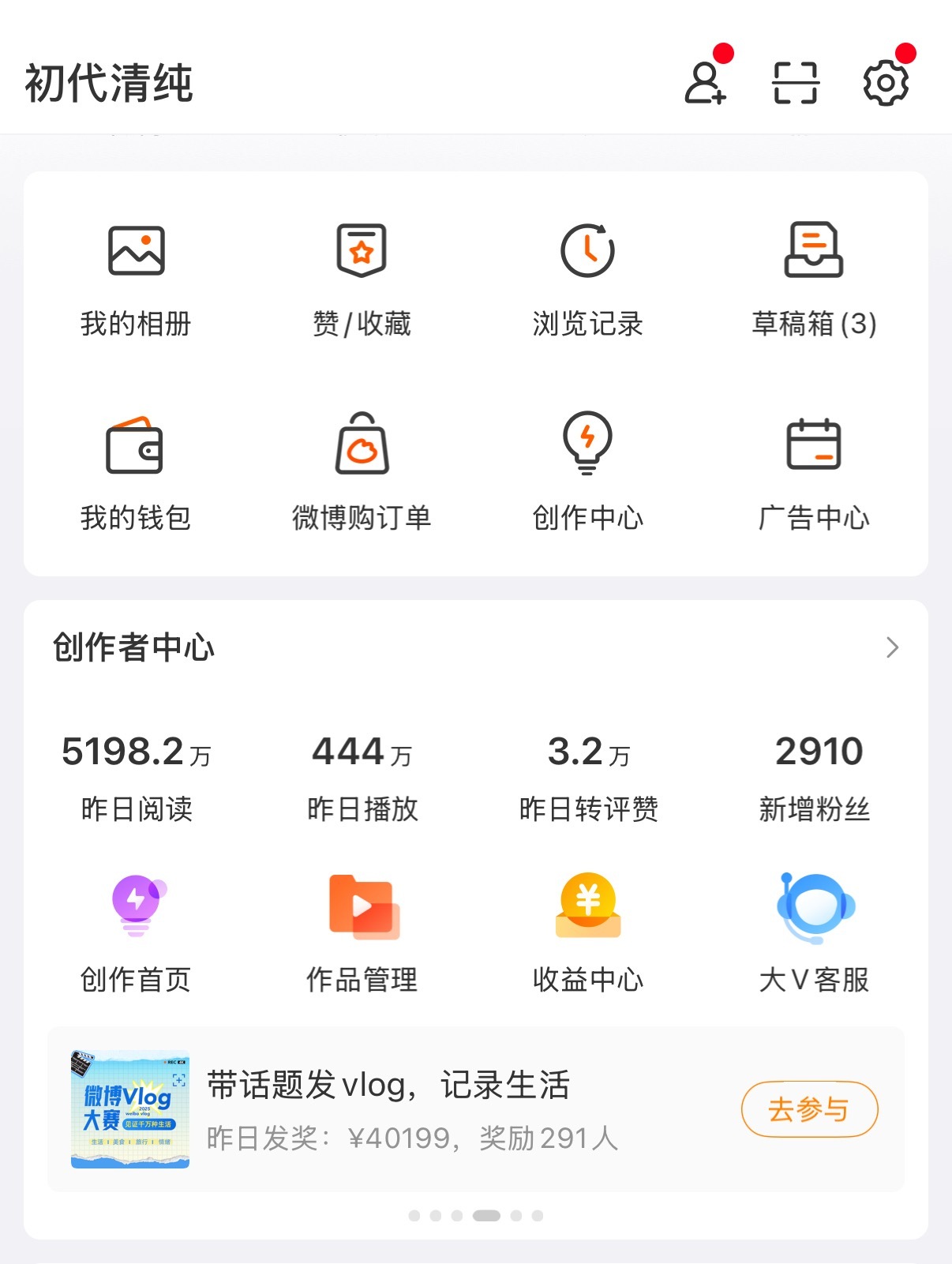The image size is (952, 1264).
Task: Expand 创作者中心 via the chevron
Action: point(893,647)
